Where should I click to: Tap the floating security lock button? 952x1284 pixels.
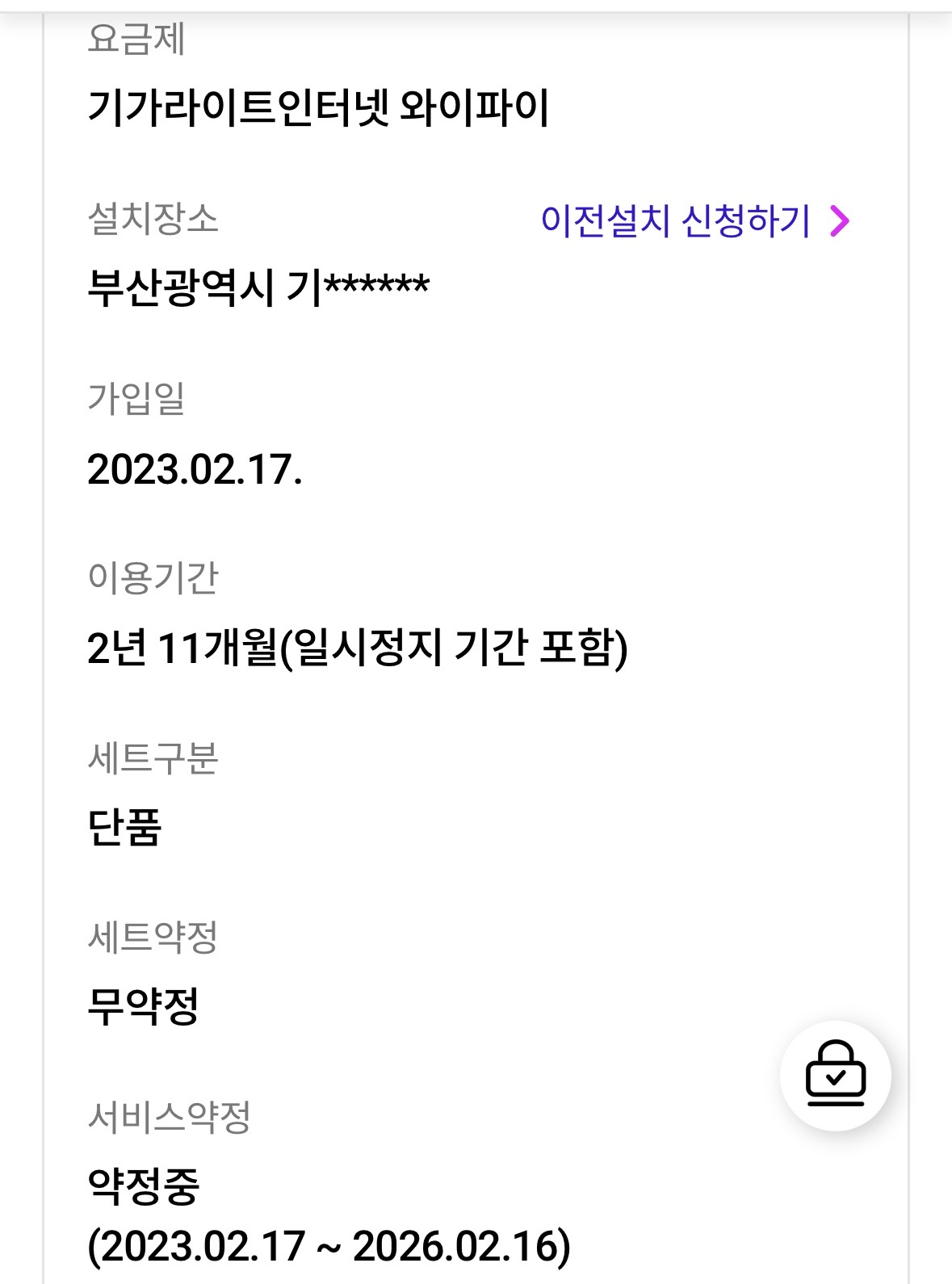(x=835, y=1075)
